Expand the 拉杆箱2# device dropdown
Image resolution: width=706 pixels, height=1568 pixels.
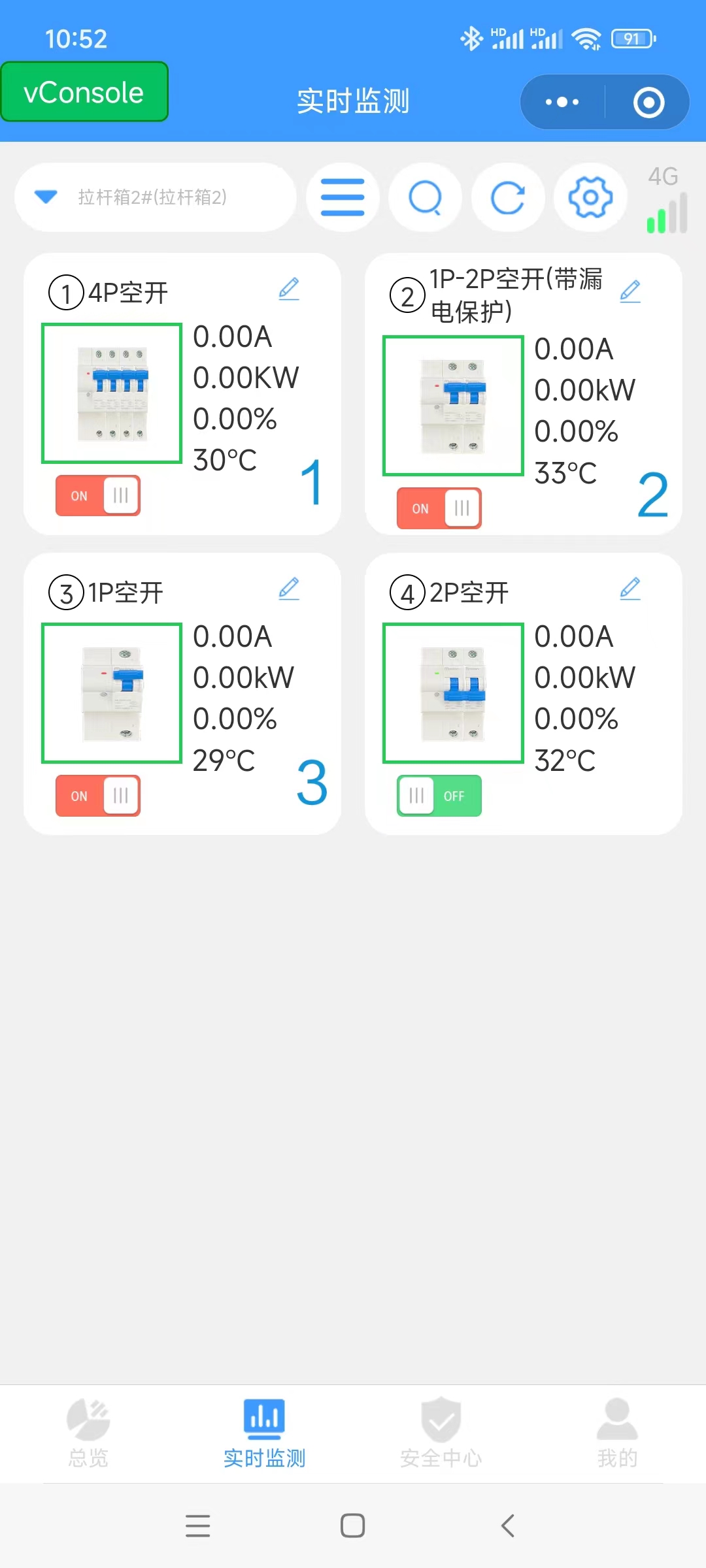154,197
